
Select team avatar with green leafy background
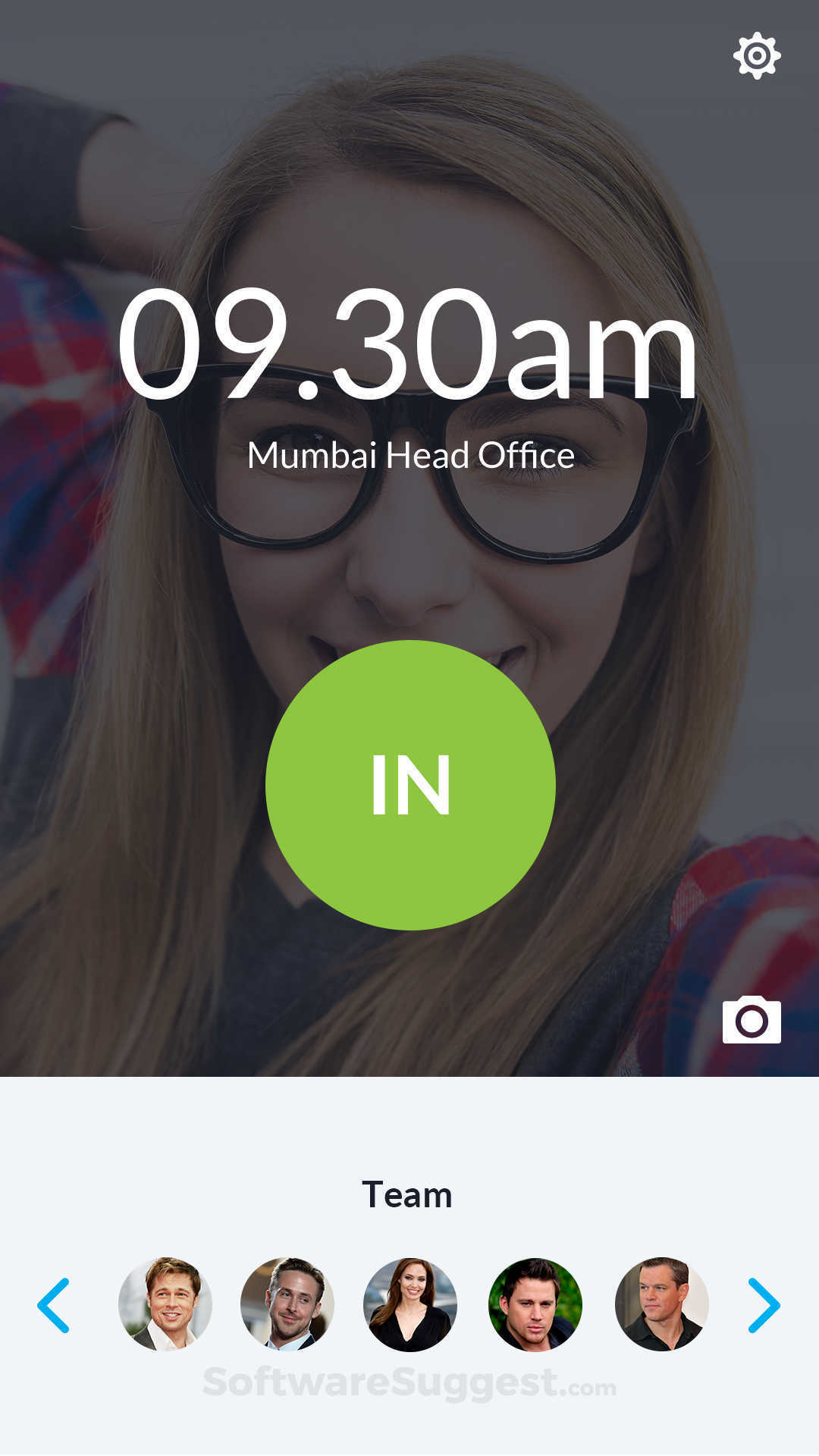tap(535, 1304)
